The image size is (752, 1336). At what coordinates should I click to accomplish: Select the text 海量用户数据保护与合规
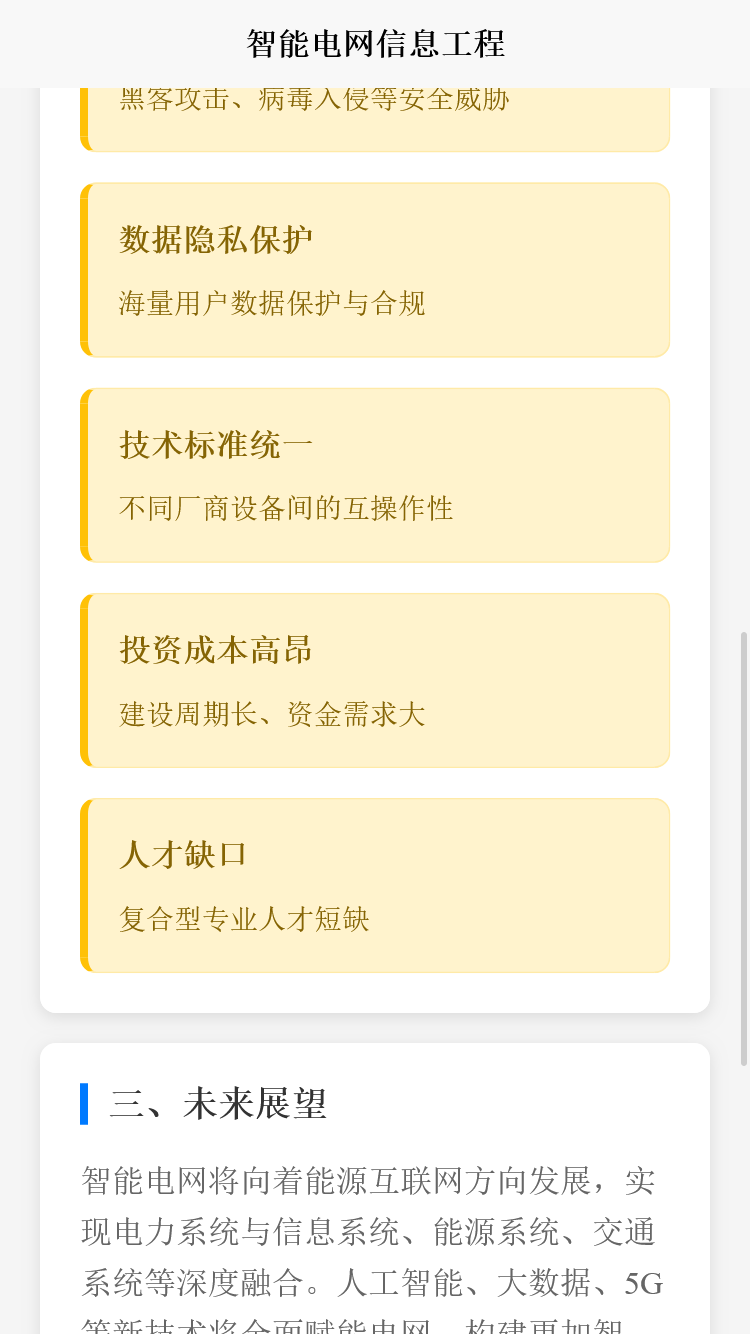pyautogui.click(x=270, y=303)
